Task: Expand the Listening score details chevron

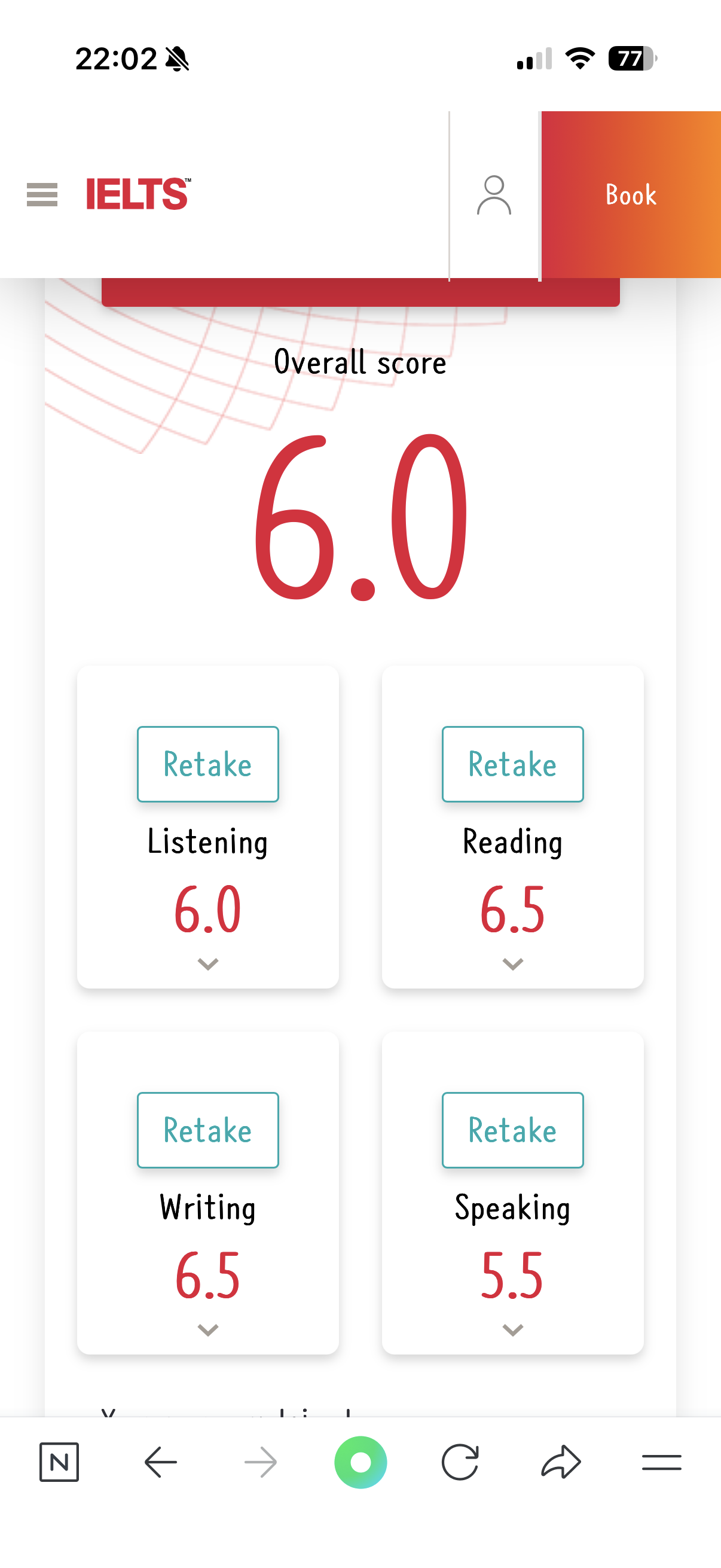Action: pyautogui.click(x=207, y=965)
